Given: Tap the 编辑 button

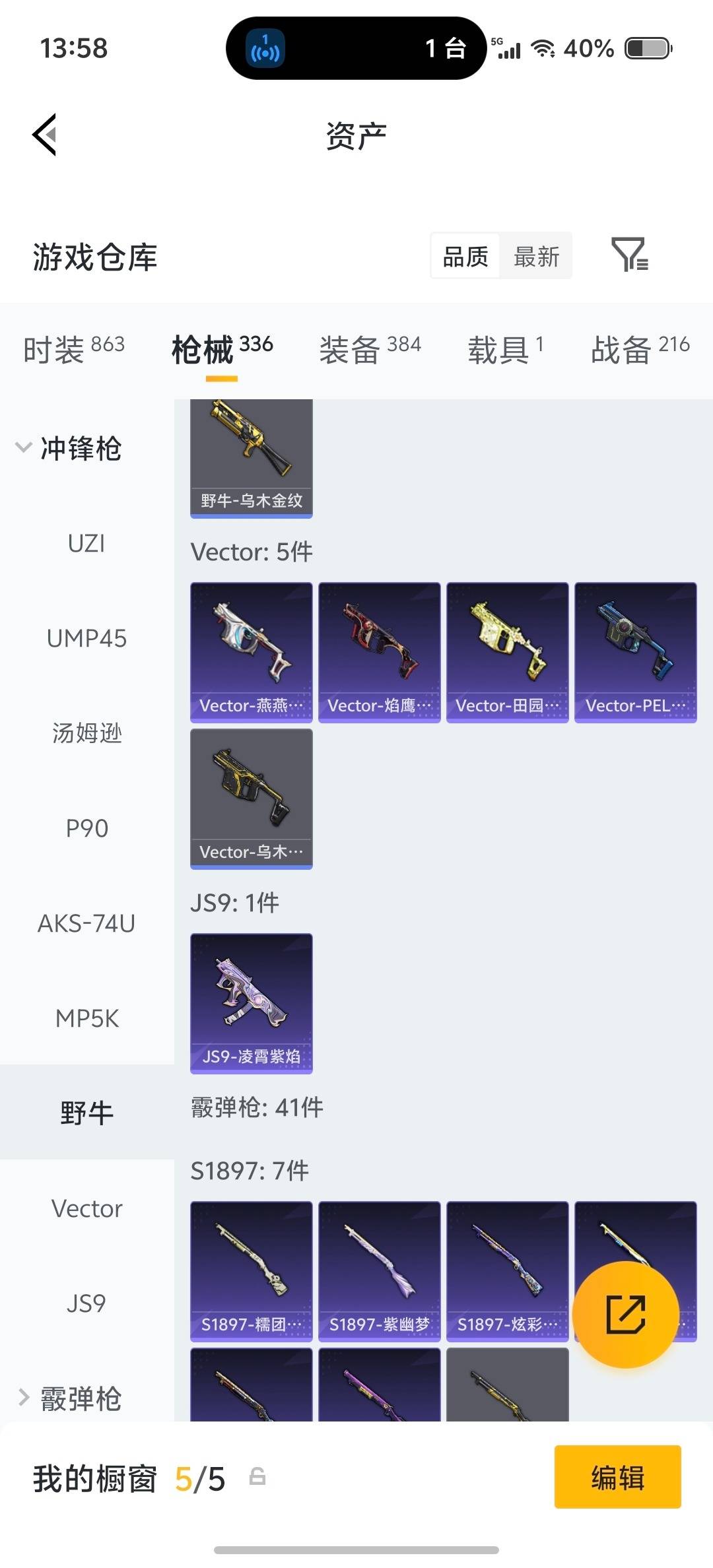Looking at the screenshot, I should (617, 1480).
